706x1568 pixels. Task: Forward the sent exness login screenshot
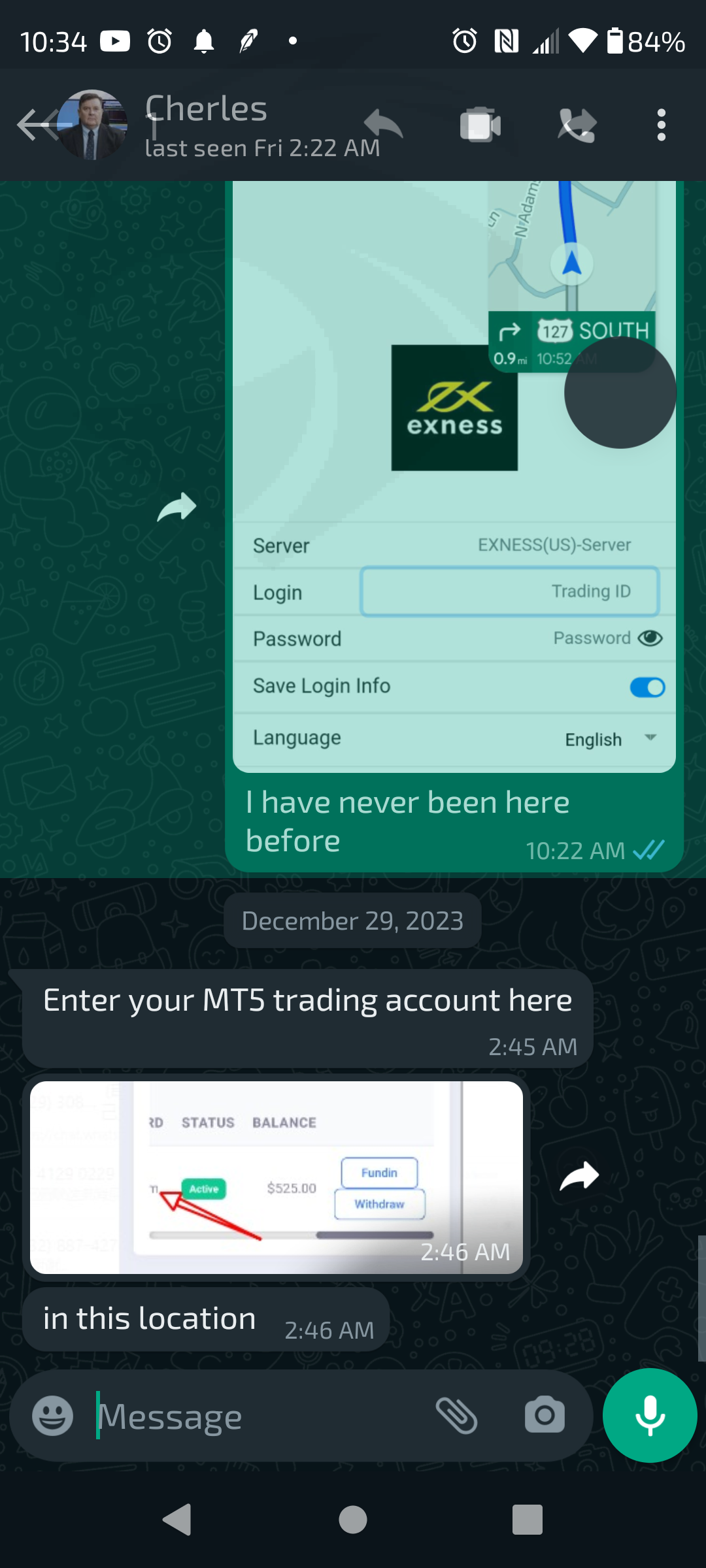[176, 507]
